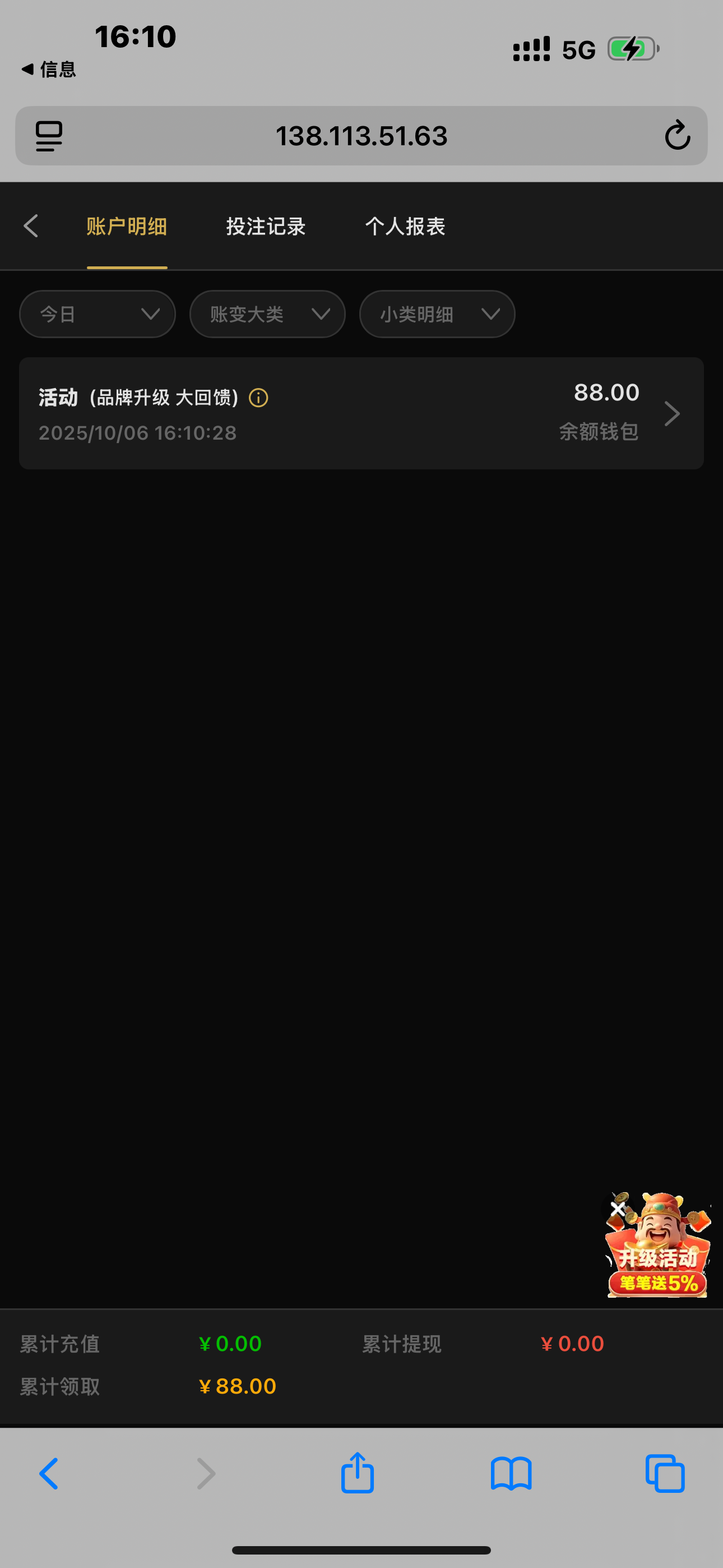
Task: Reload the page in Safari
Action: (678, 136)
